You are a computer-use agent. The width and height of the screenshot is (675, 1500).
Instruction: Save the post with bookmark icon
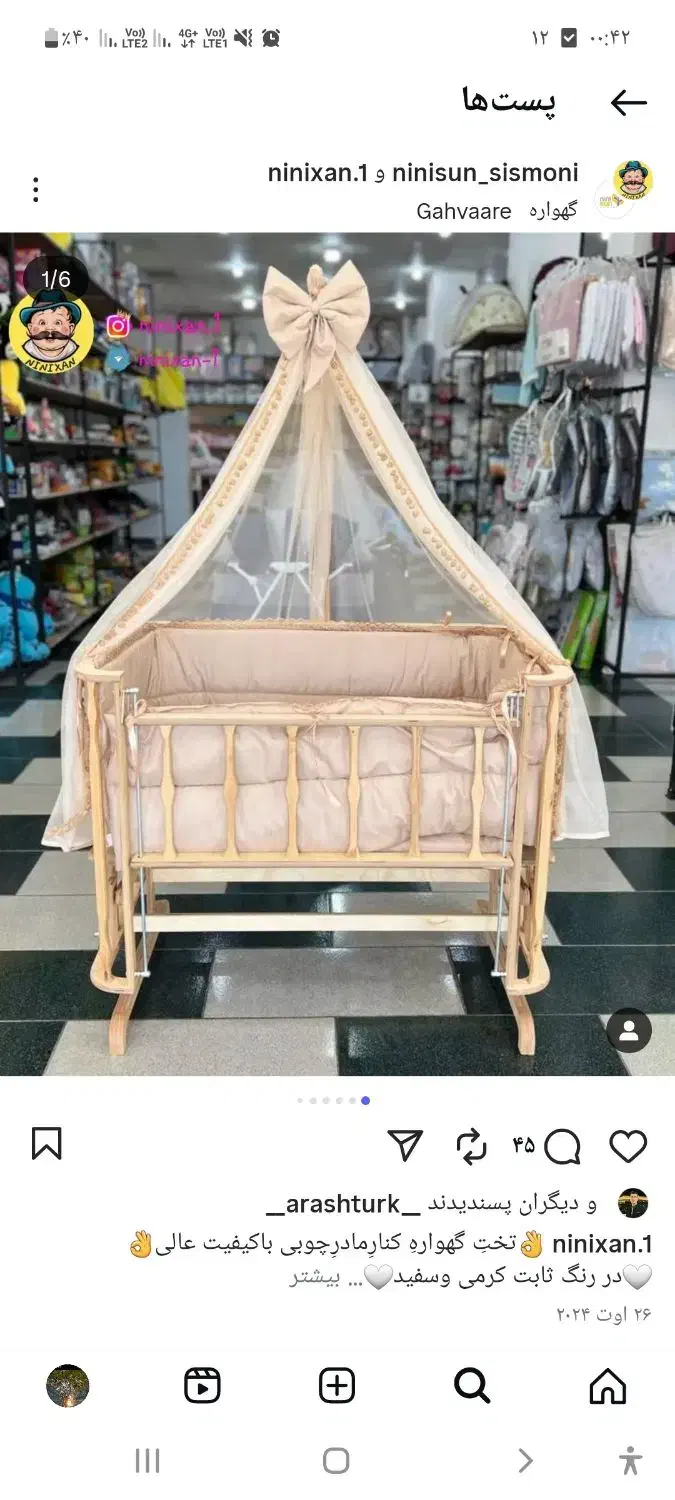click(47, 1144)
